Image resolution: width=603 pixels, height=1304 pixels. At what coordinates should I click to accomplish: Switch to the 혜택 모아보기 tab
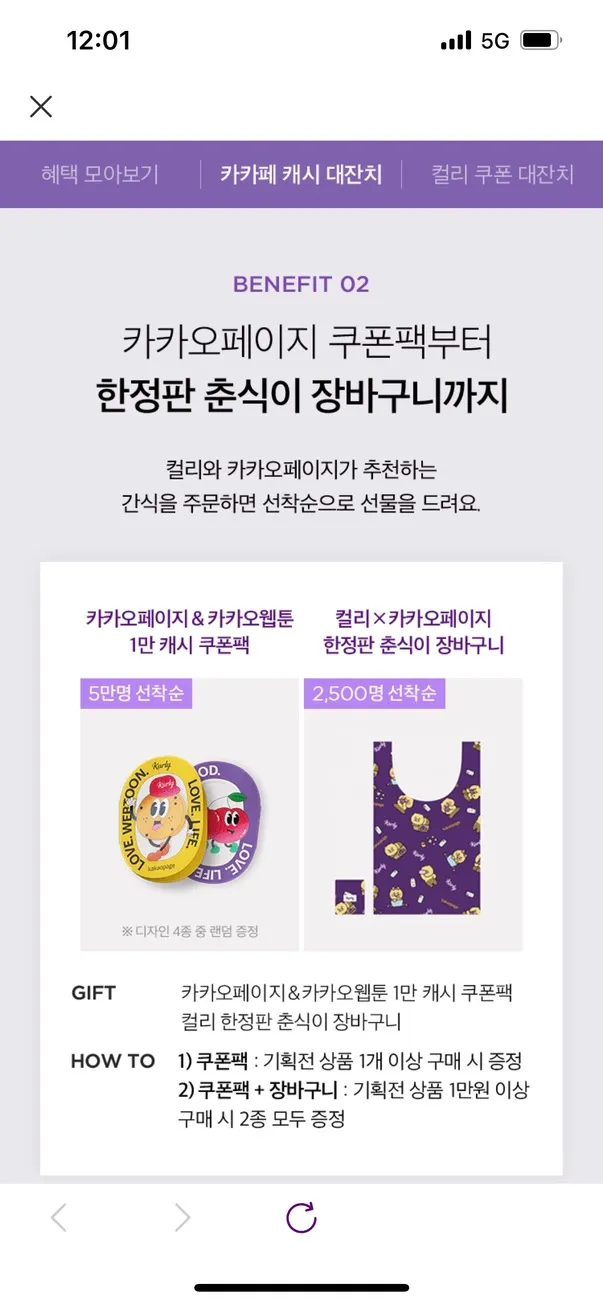pyautogui.click(x=100, y=174)
